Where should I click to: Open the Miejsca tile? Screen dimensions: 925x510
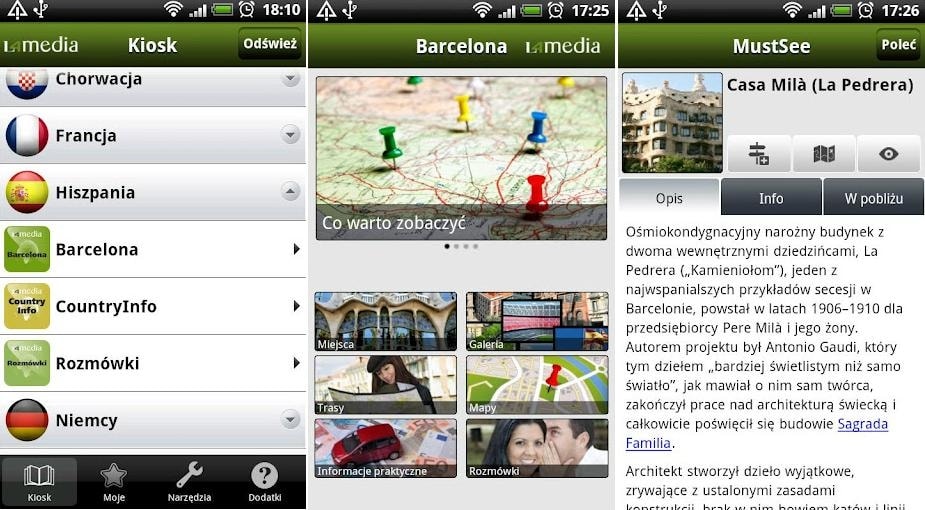[x=385, y=321]
